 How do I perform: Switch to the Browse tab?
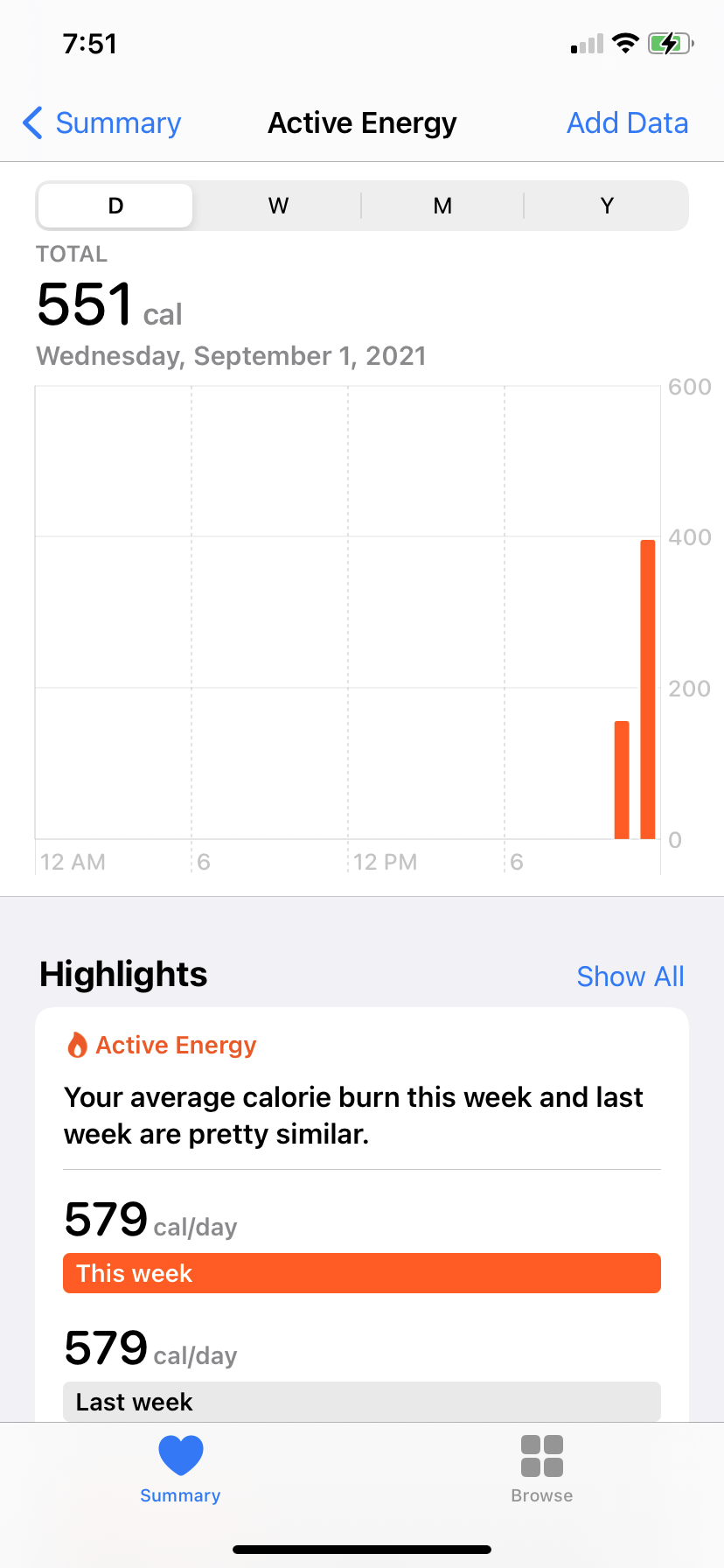541,1470
